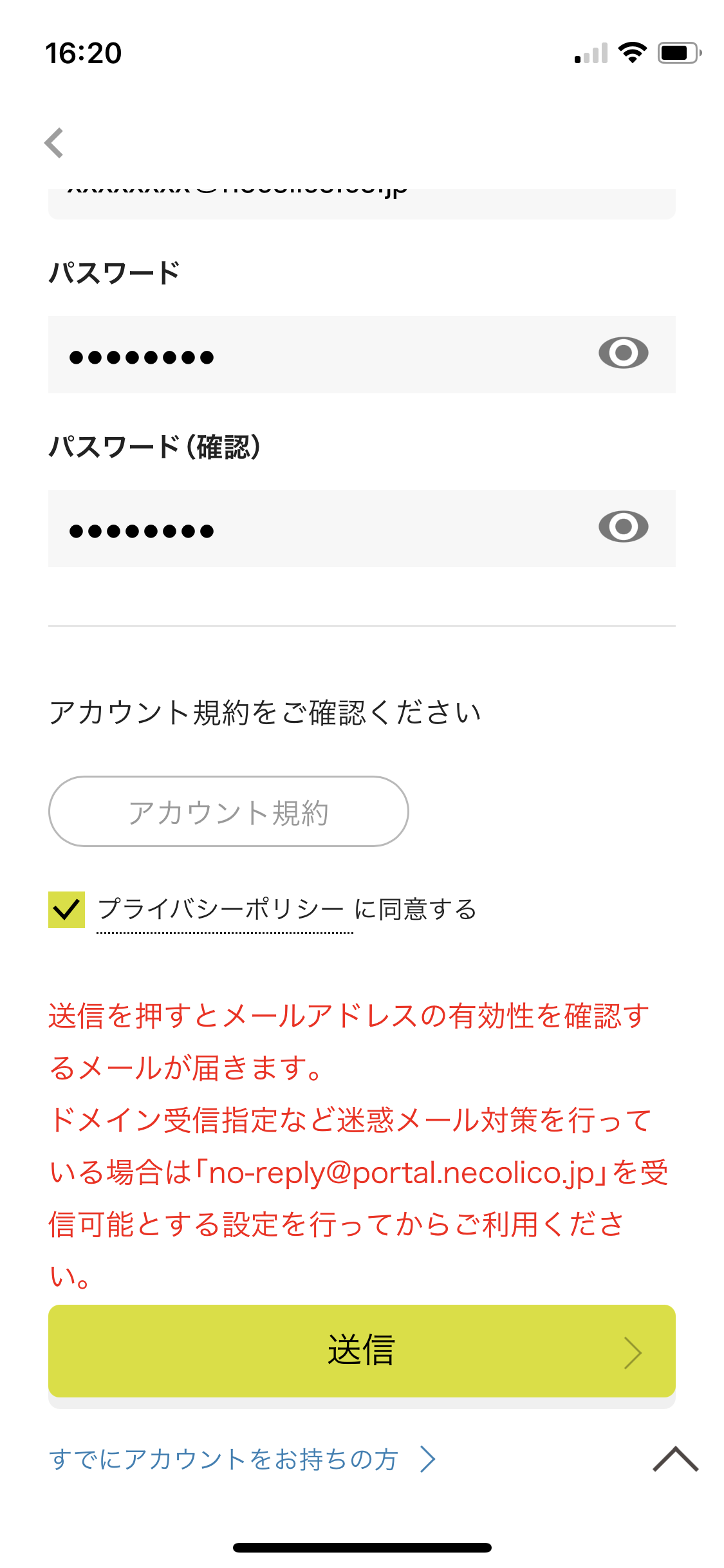Go back using the top-left arrow
Viewport: 724px width, 1568px height.
click(x=54, y=143)
